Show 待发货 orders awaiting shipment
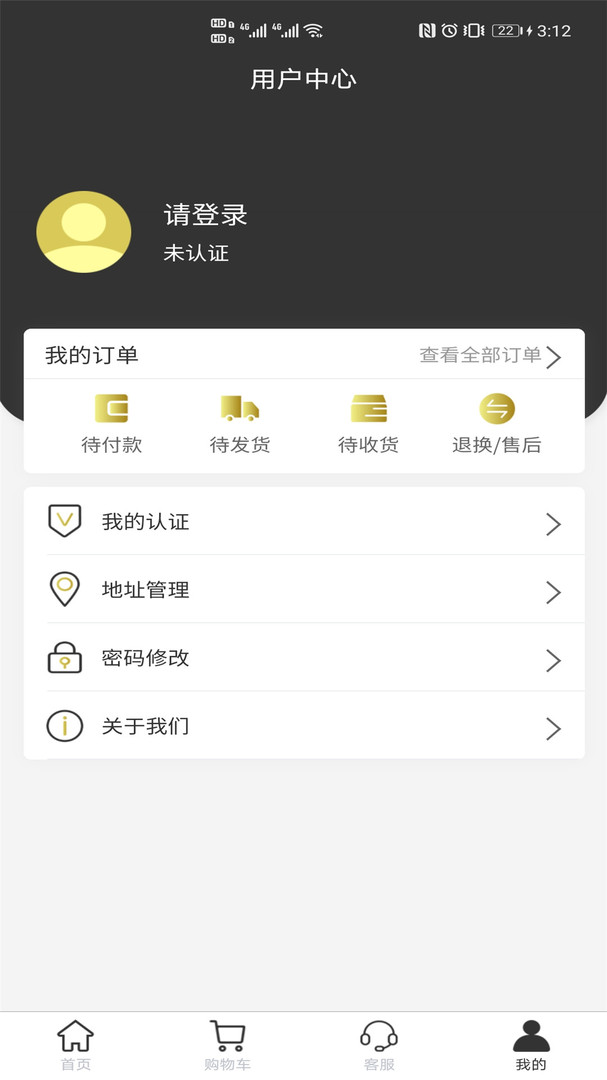This screenshot has width=607, height=1080. coord(240,424)
